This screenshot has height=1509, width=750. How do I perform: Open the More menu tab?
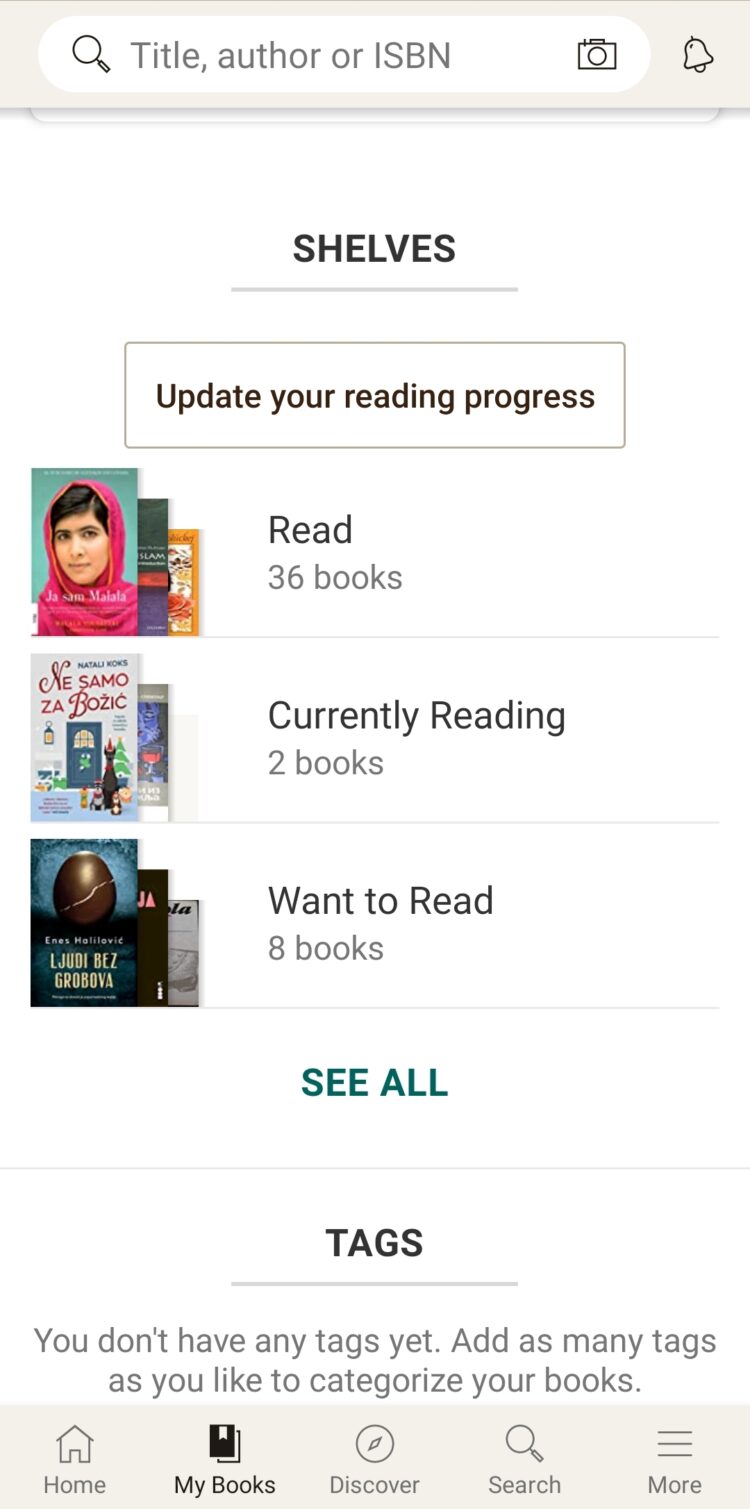675,1460
